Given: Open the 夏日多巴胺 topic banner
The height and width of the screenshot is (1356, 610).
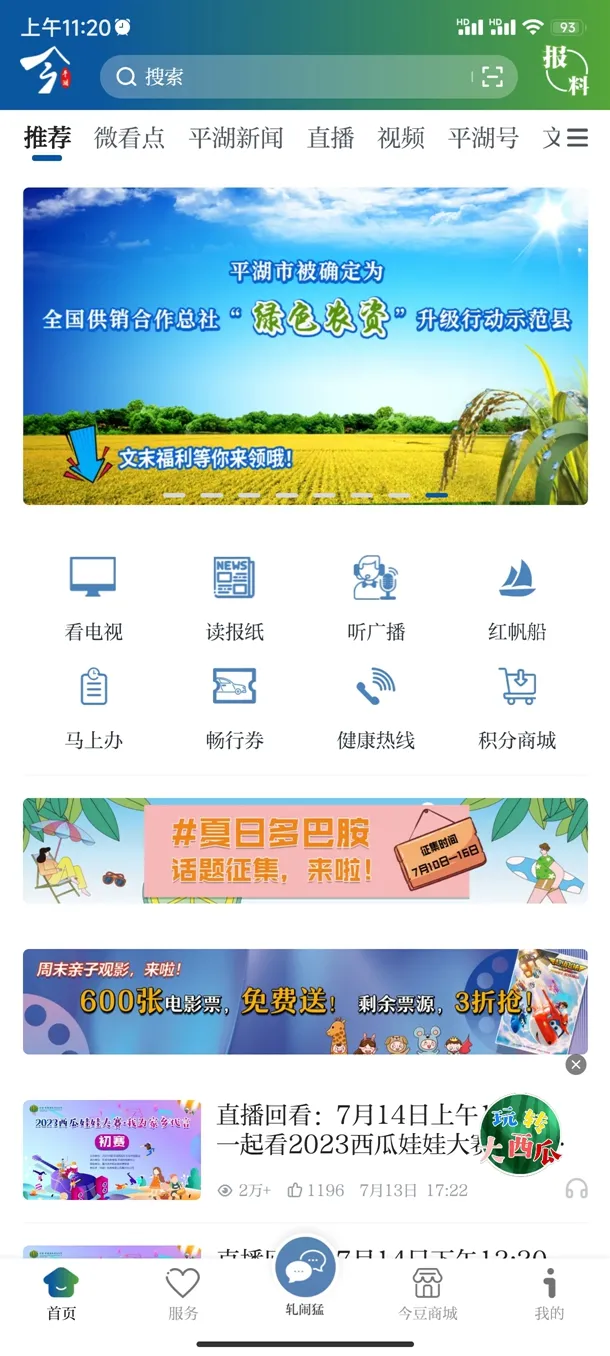Looking at the screenshot, I should 305,850.
